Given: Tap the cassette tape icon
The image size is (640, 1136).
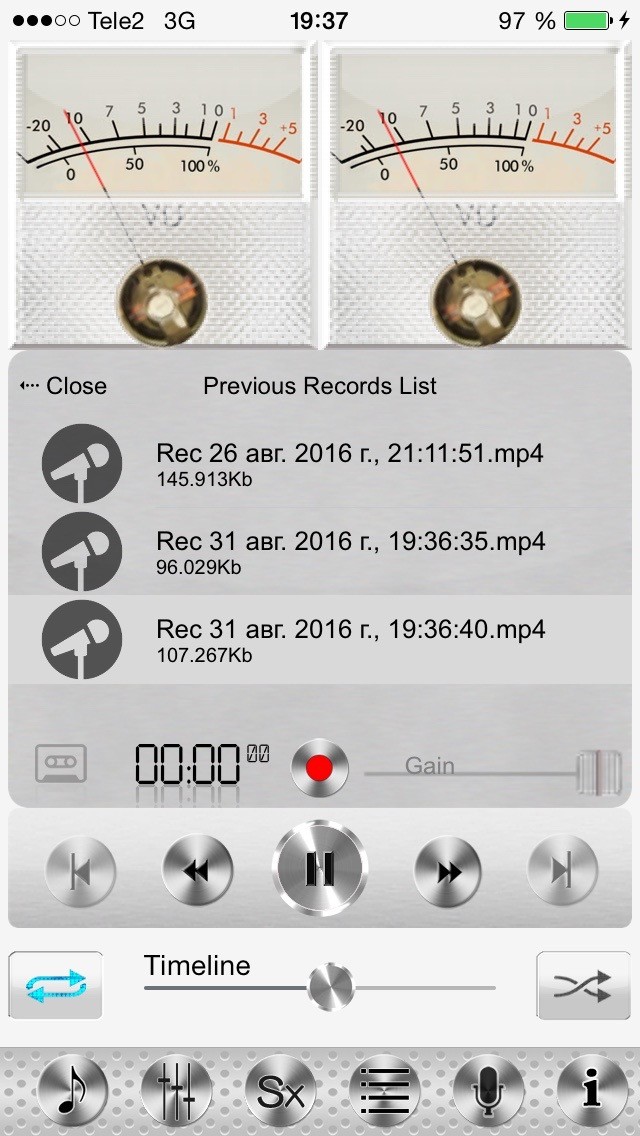Looking at the screenshot, I should coord(61,764).
